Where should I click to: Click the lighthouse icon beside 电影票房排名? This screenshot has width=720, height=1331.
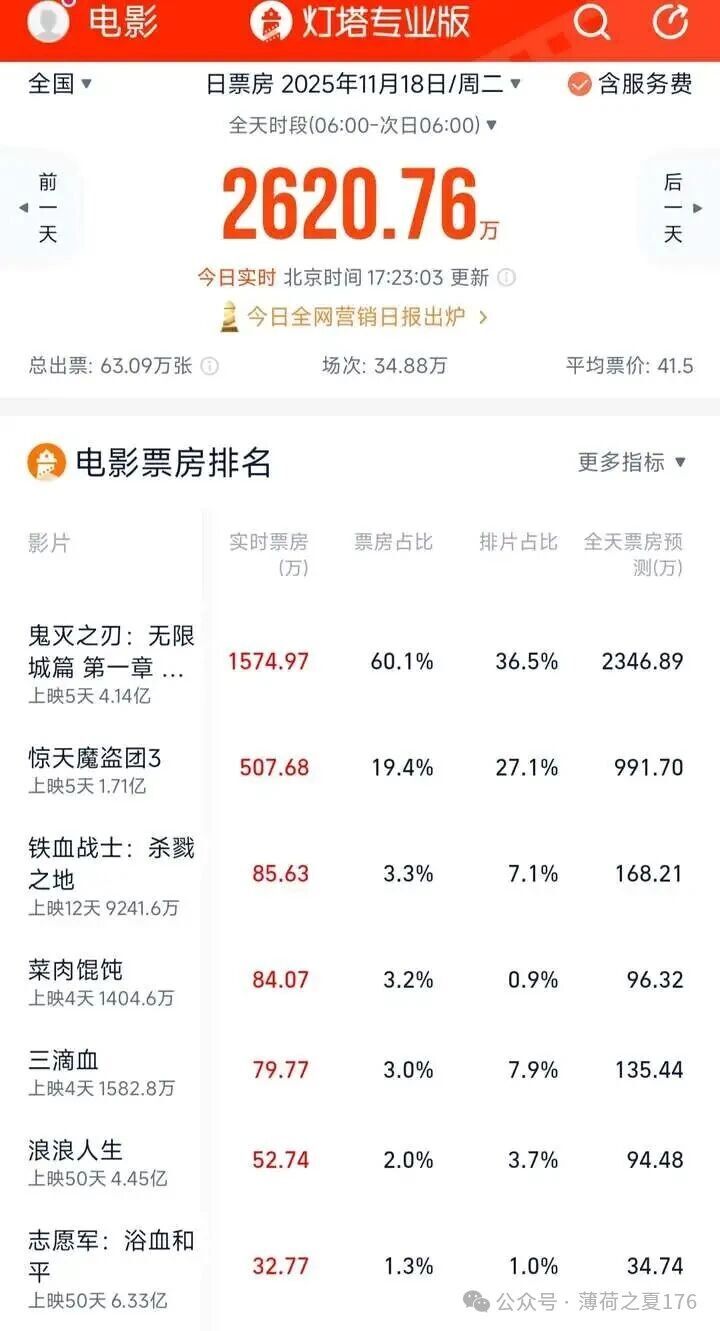click(47, 462)
